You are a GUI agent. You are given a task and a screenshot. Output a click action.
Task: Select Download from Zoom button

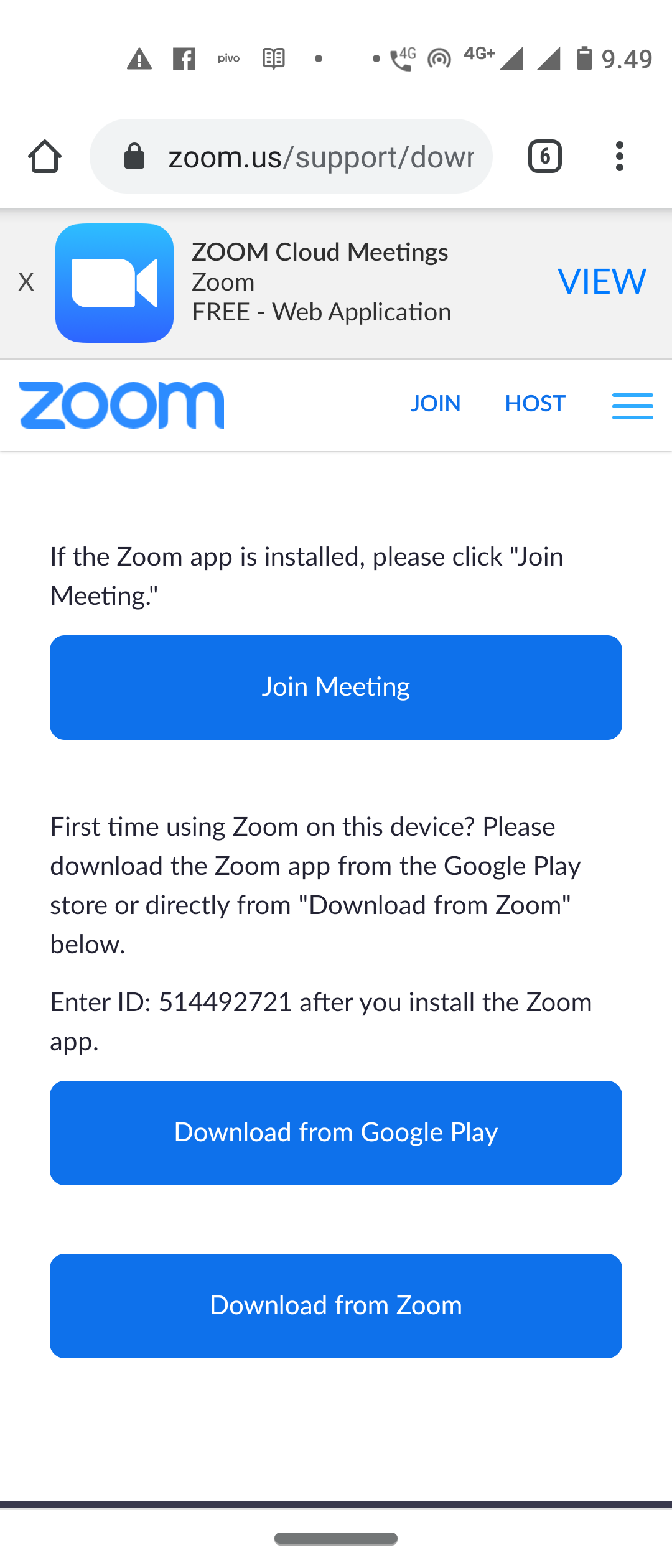point(336,1305)
